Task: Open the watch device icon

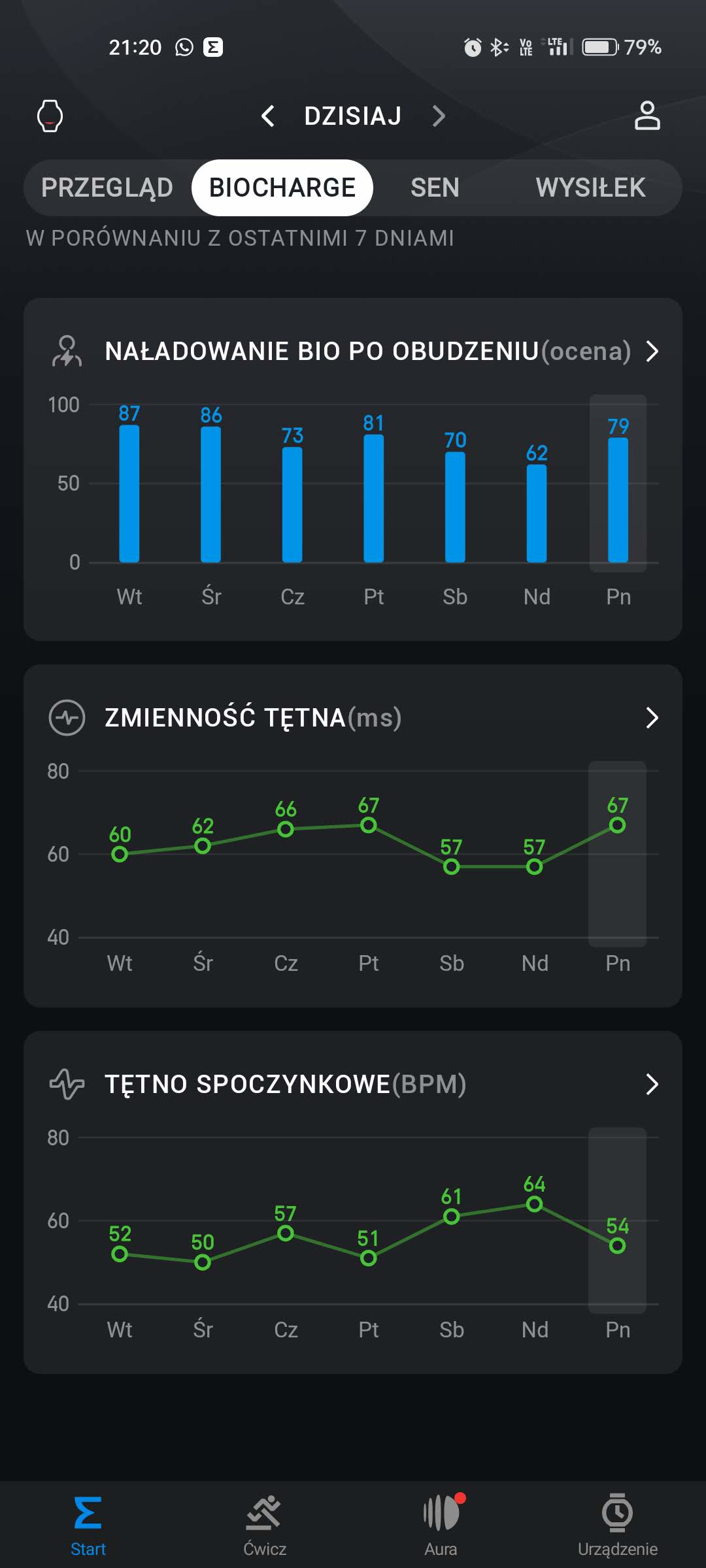Action: (50, 116)
